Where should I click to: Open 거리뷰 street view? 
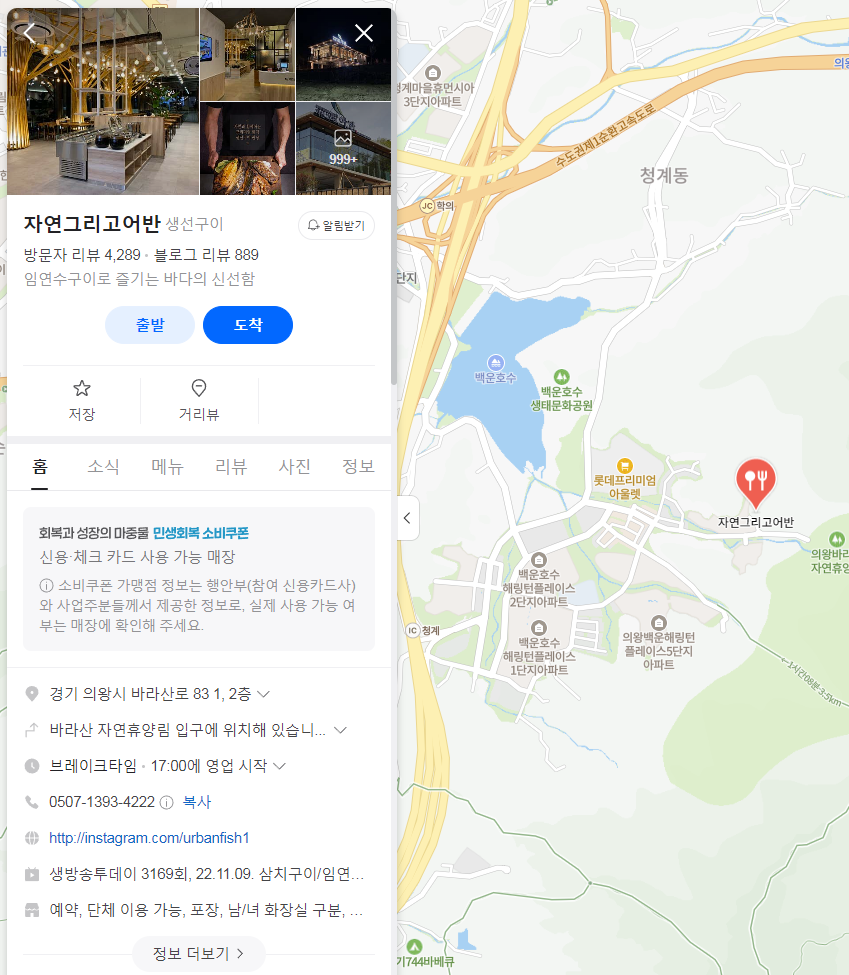point(199,400)
